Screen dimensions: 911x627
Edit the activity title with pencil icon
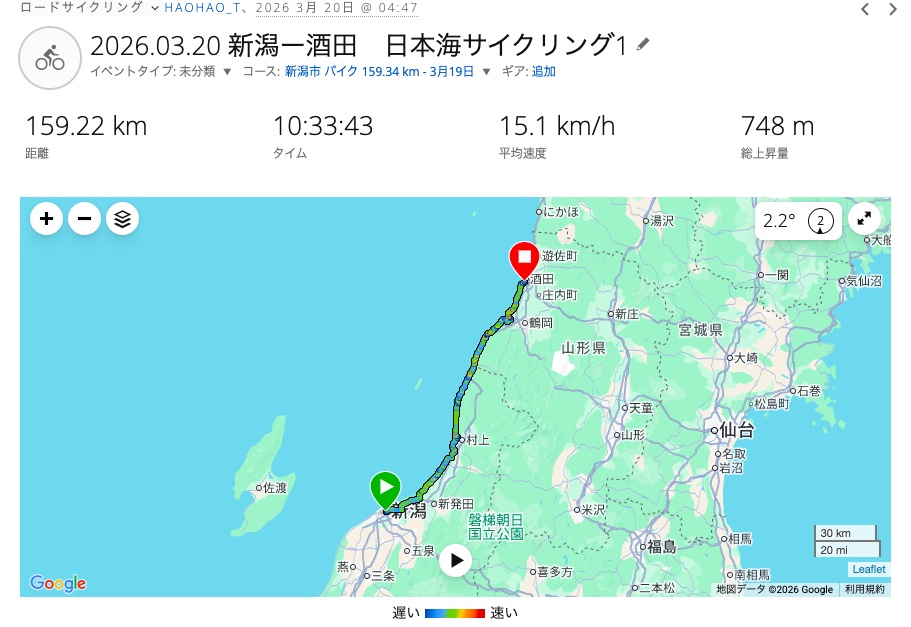pyautogui.click(x=643, y=45)
